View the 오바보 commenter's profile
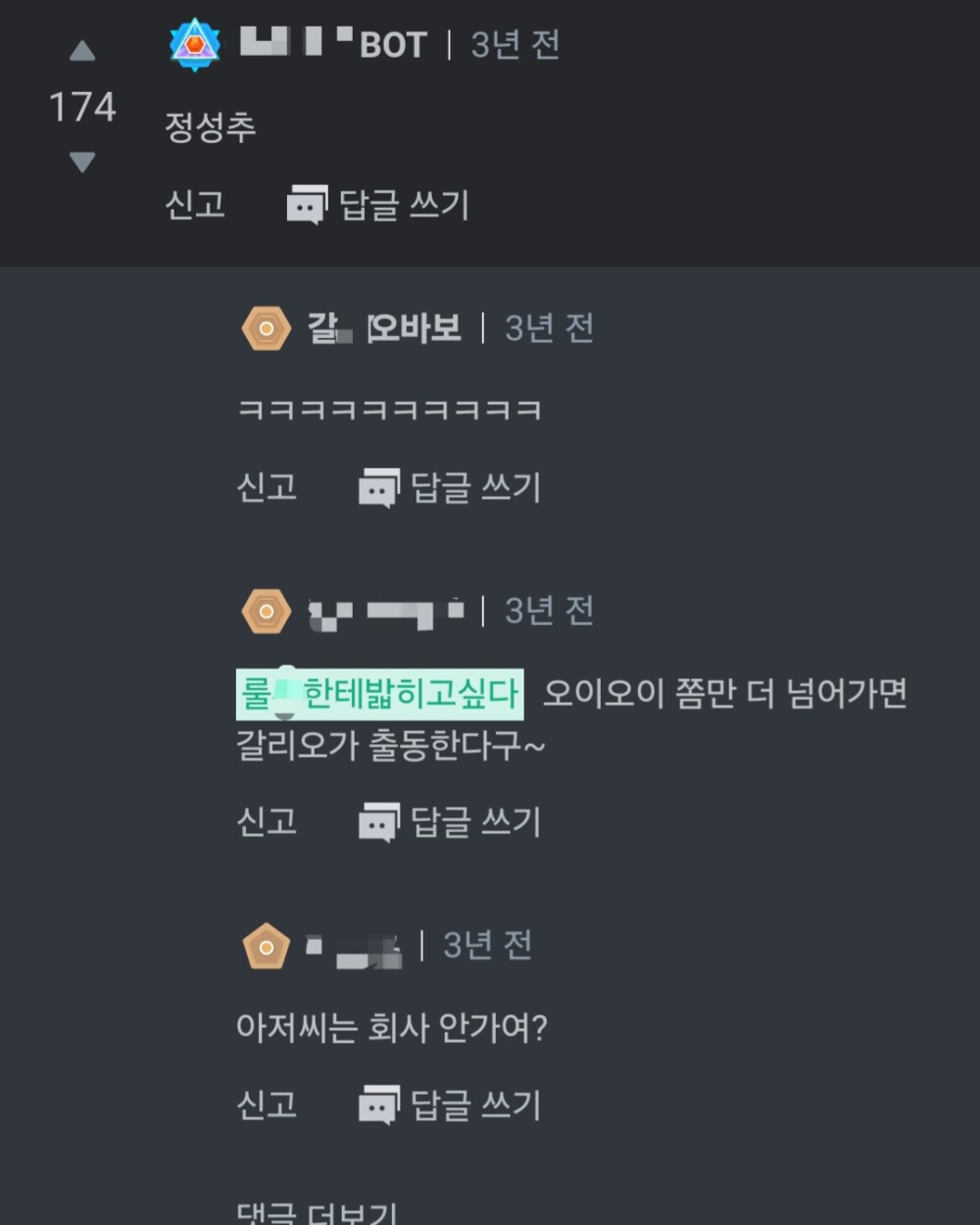 click(383, 328)
